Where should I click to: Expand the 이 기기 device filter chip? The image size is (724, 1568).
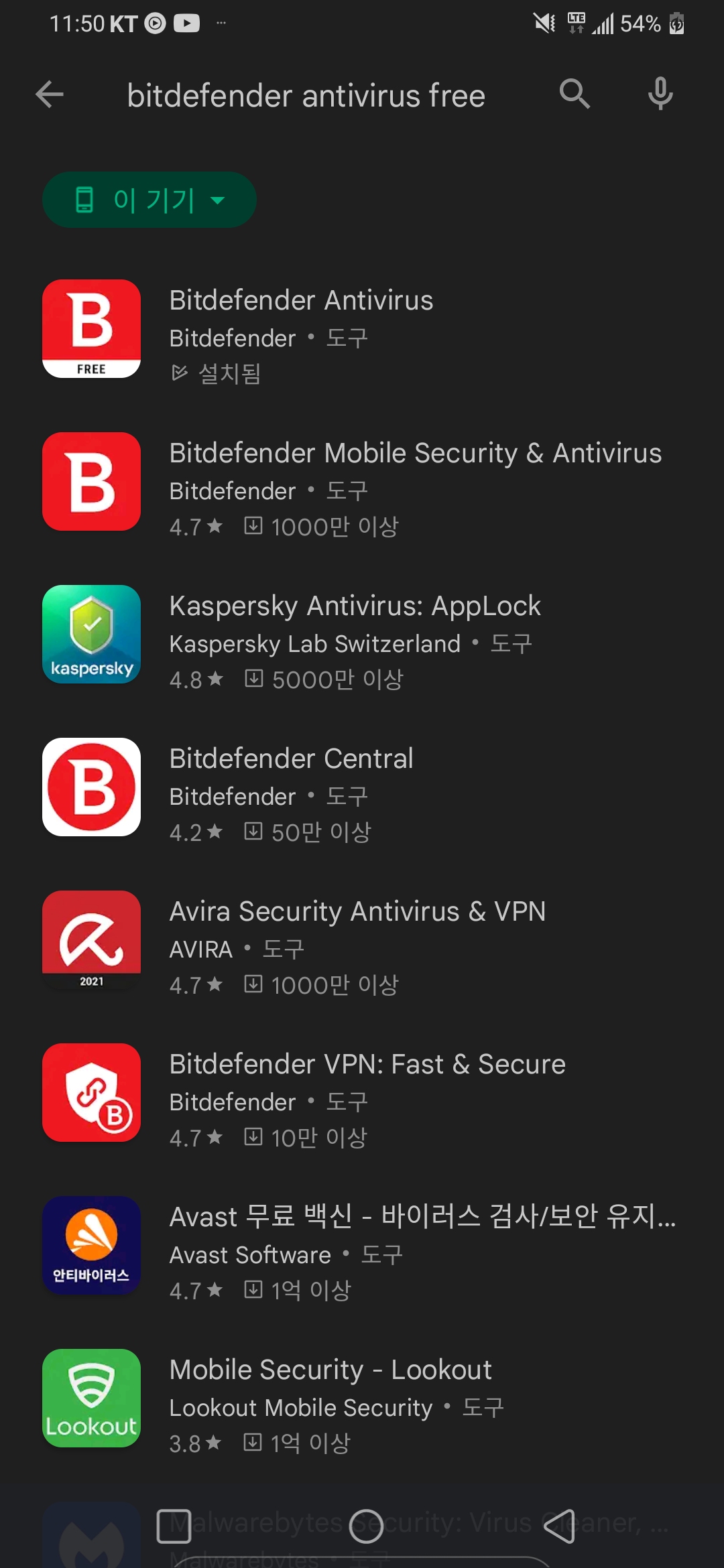coord(149,200)
